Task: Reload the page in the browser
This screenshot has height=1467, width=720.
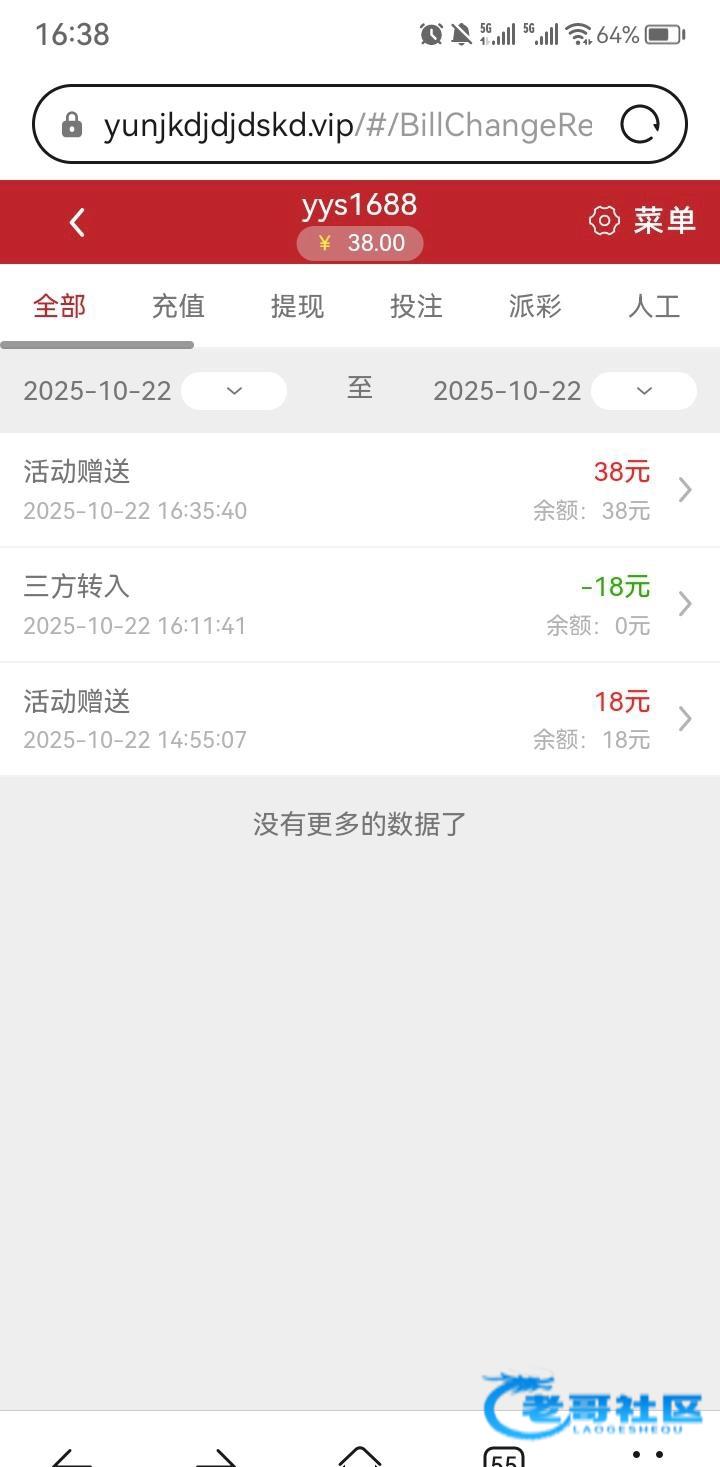Action: 640,125
